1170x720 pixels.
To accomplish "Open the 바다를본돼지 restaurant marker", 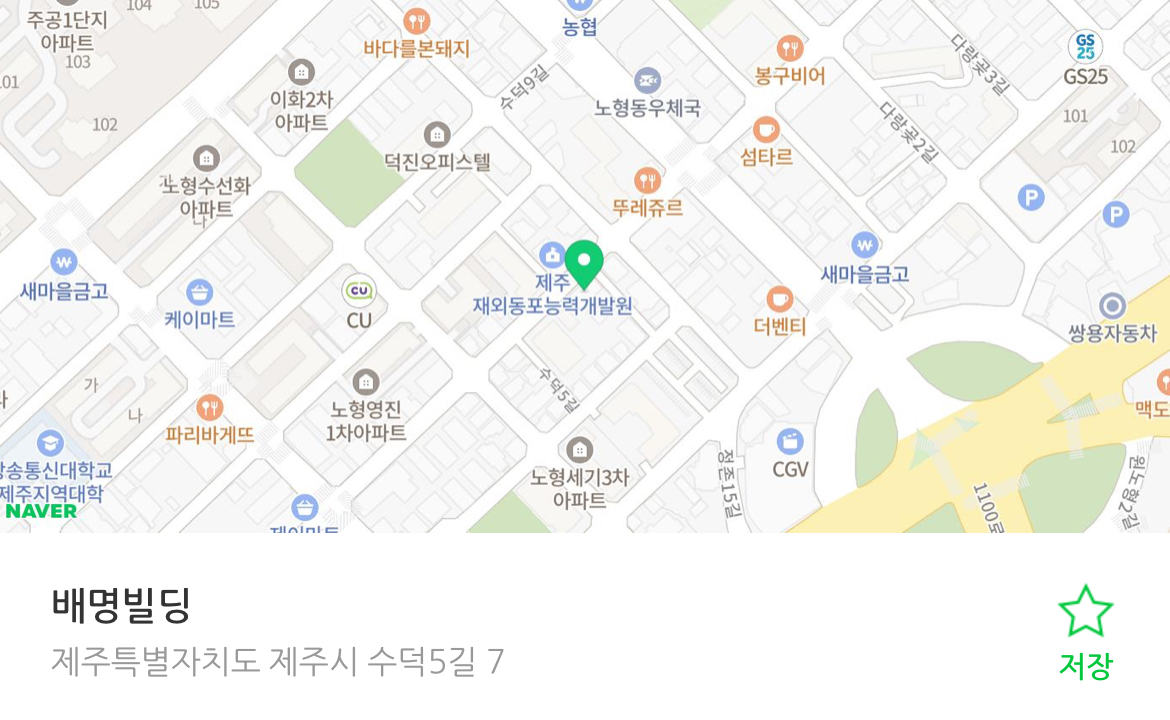I will 417,21.
